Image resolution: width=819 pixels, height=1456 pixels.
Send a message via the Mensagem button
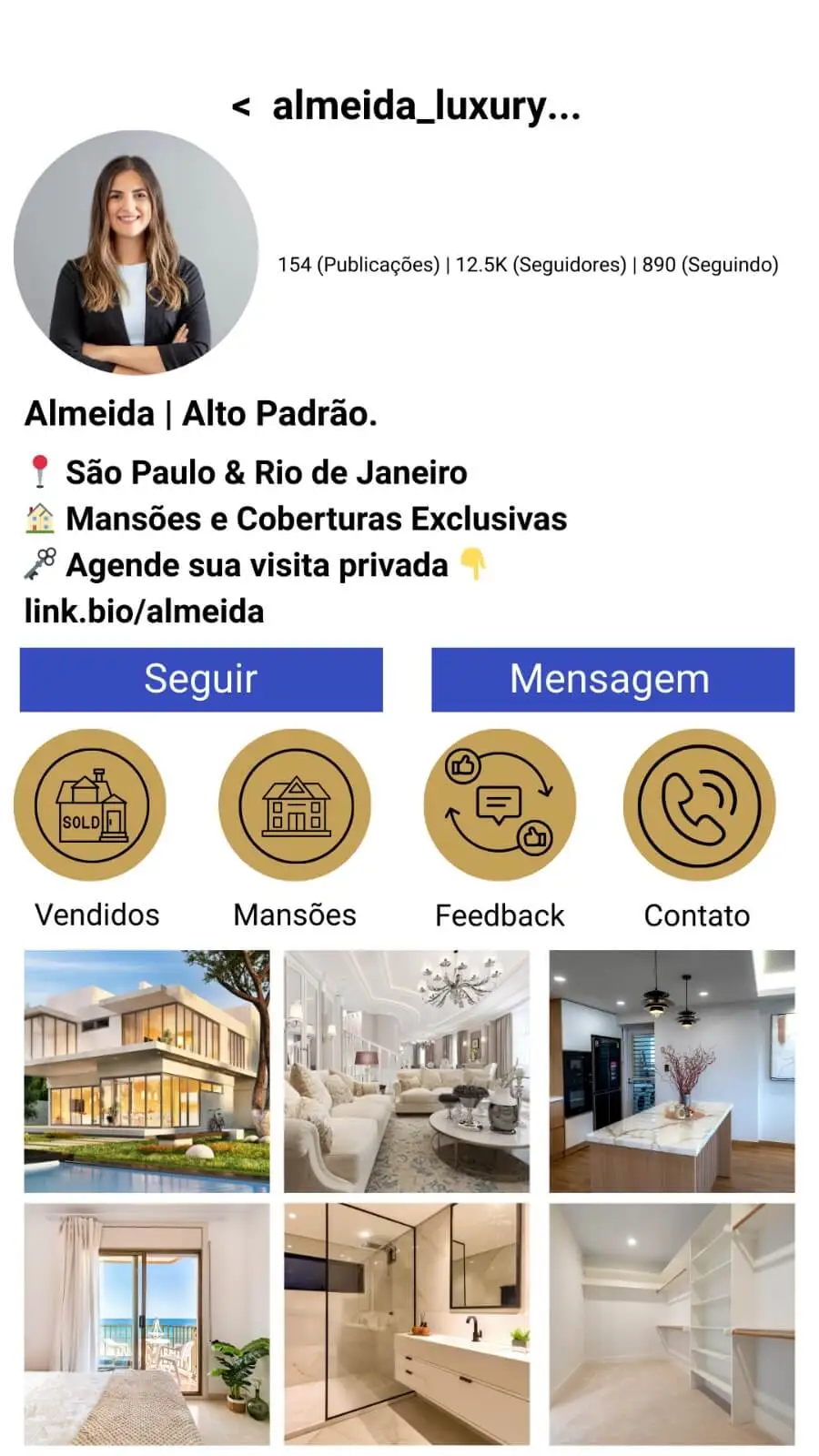(612, 680)
